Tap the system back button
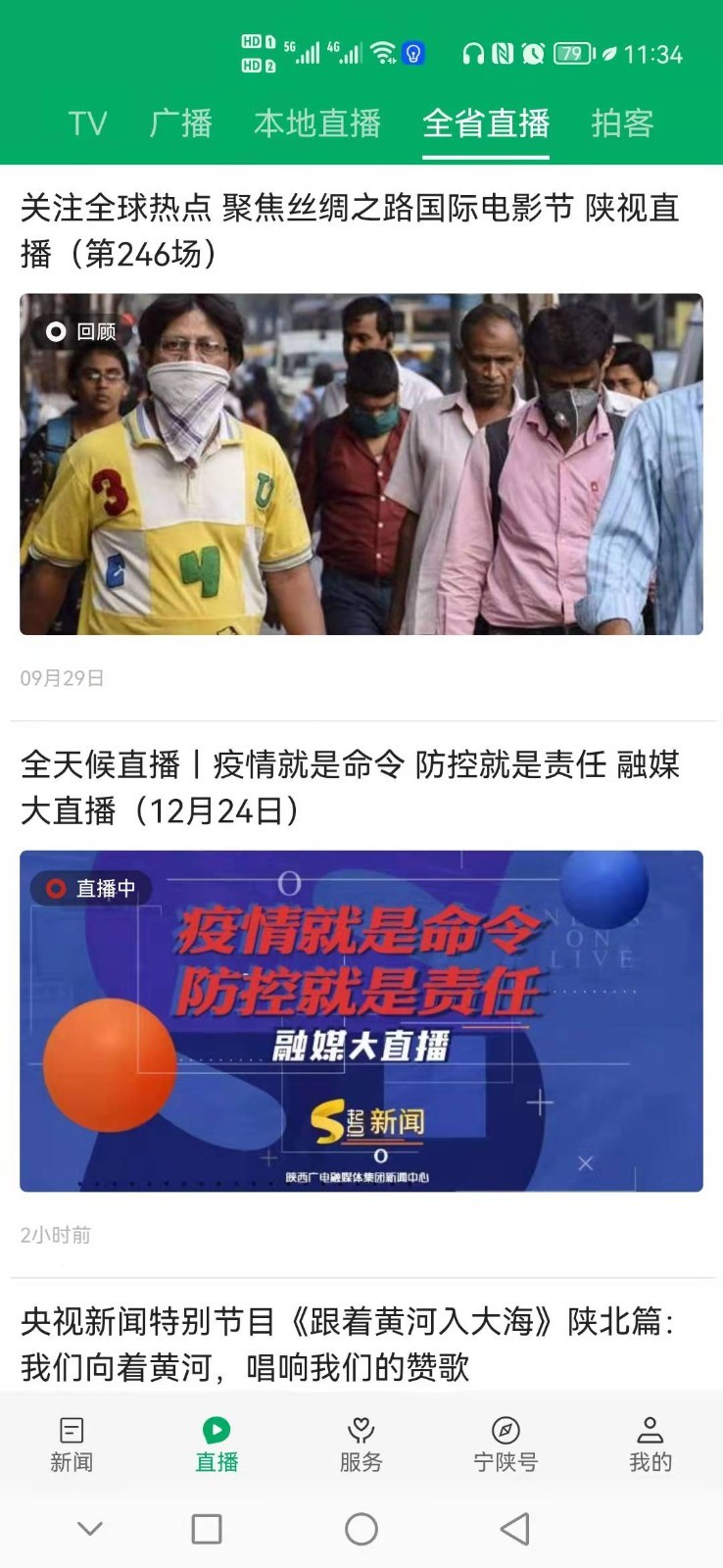Screen dimensions: 723x1568 click(x=514, y=1529)
